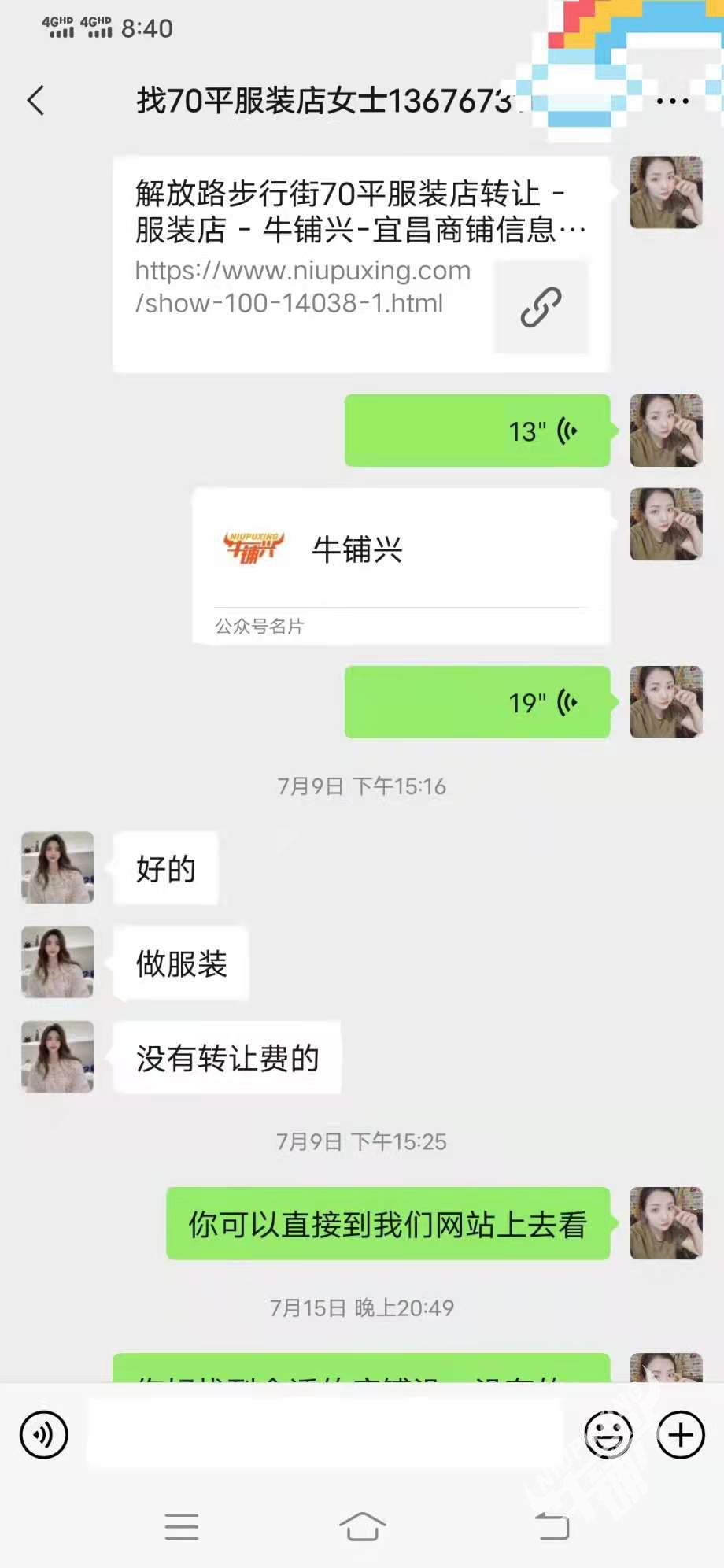The height and width of the screenshot is (1568, 724).
Task: Open the 解放路步行街70平服装店转让 link card
Action: [360, 264]
